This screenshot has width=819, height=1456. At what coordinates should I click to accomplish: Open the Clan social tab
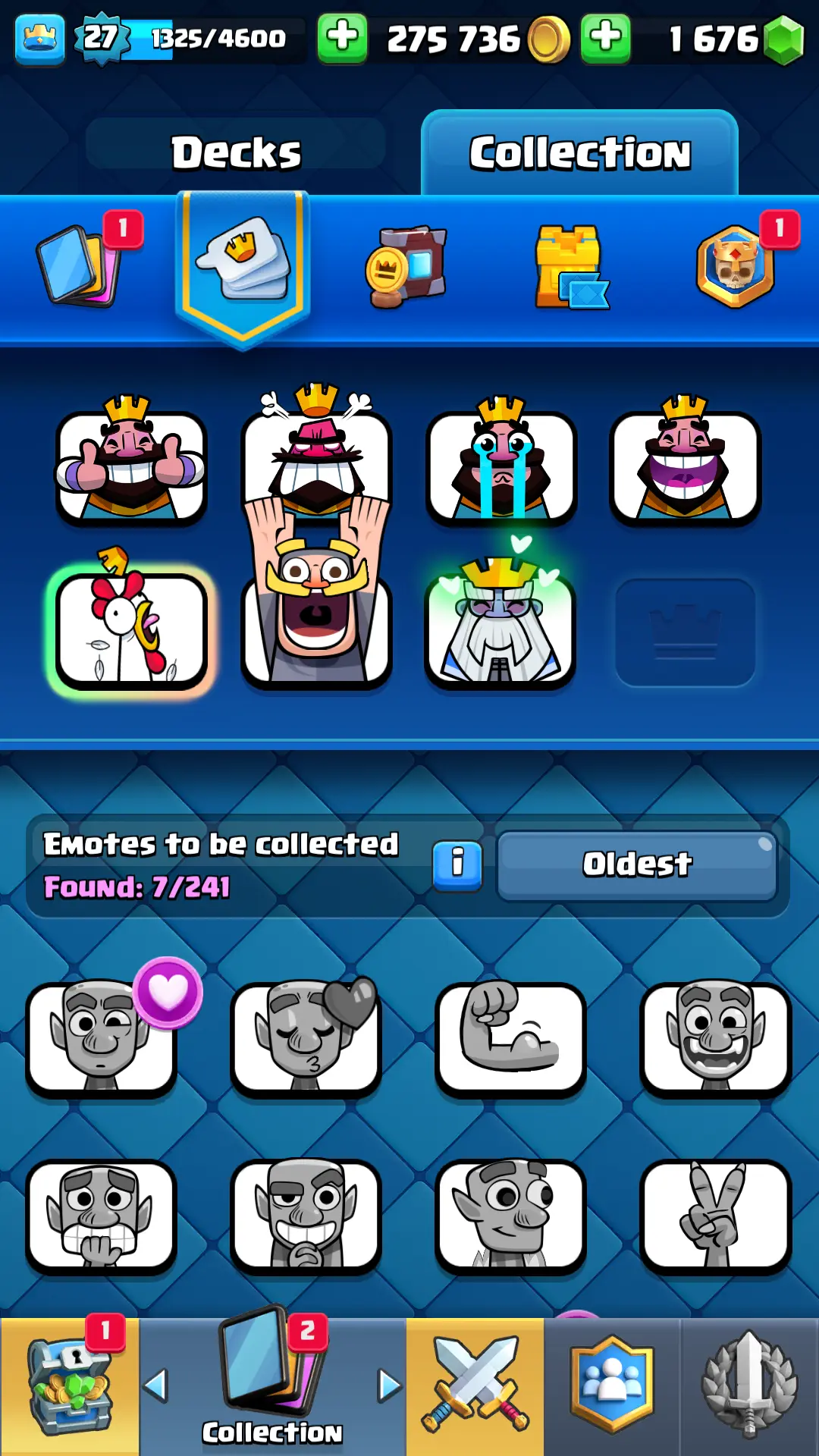tap(612, 1386)
